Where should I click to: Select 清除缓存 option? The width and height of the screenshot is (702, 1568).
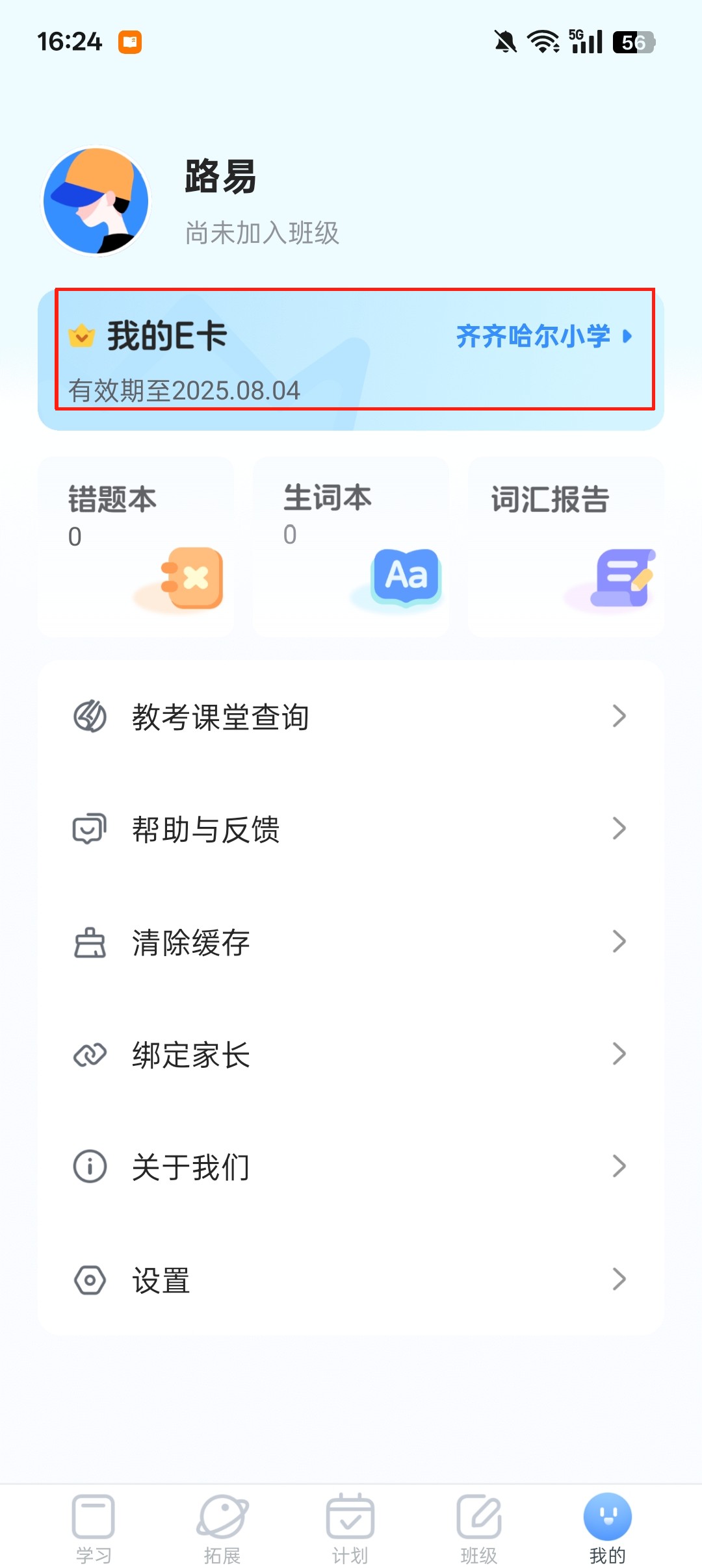pyautogui.click(x=351, y=942)
